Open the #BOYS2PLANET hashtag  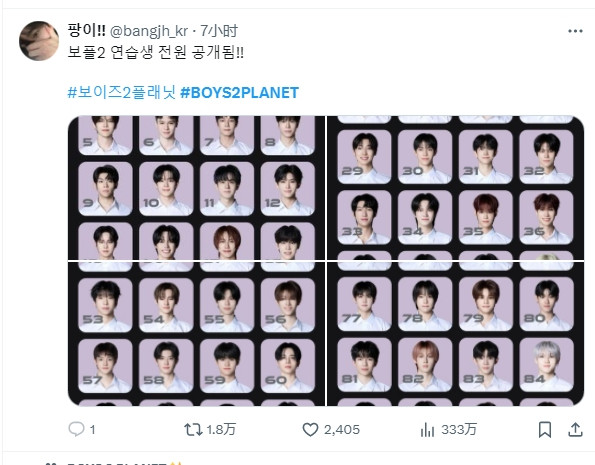(239, 93)
